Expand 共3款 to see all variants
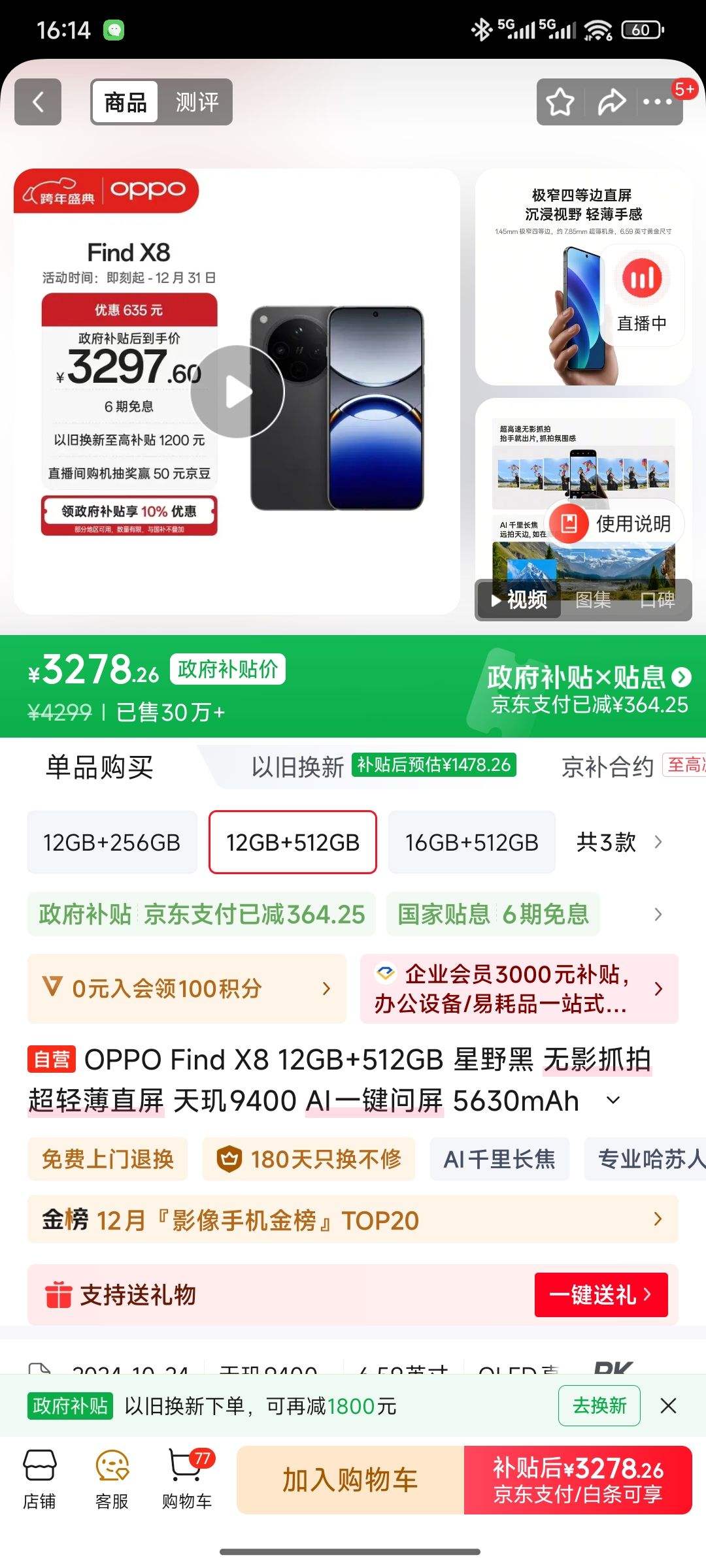 614,842
